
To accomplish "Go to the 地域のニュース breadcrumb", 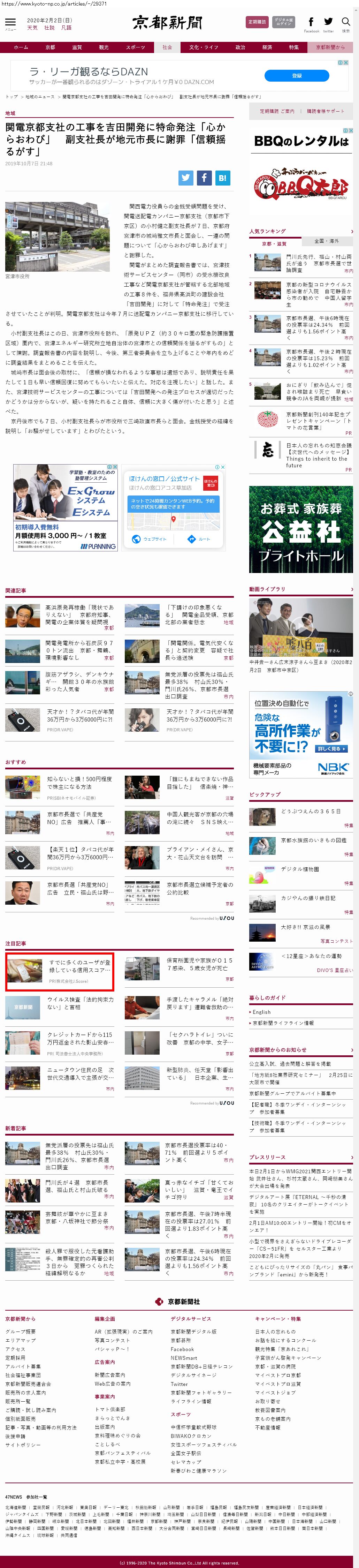I will pos(39,97).
